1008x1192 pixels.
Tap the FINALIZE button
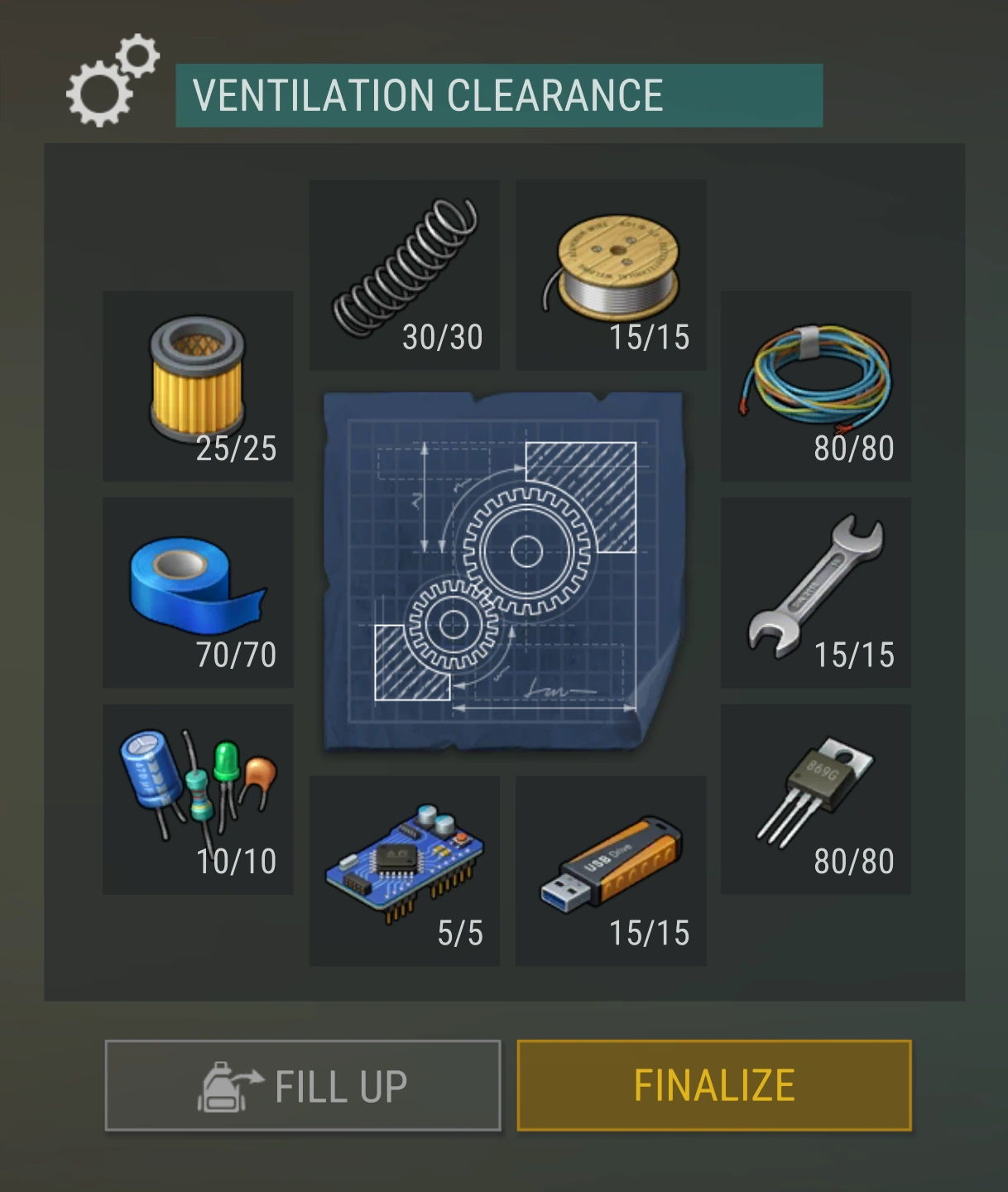click(x=713, y=1085)
